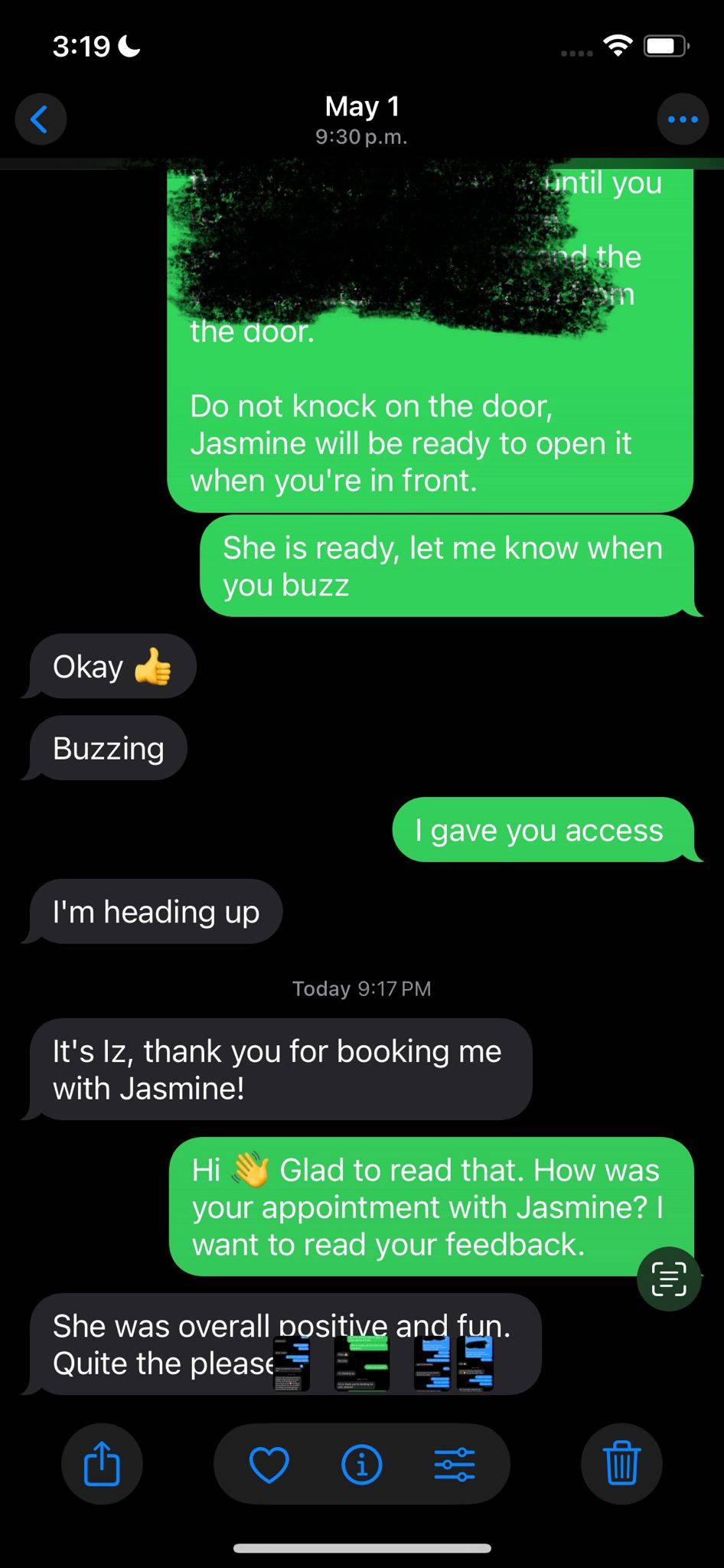
Task: Open the three-dot more options menu
Action: [683, 119]
